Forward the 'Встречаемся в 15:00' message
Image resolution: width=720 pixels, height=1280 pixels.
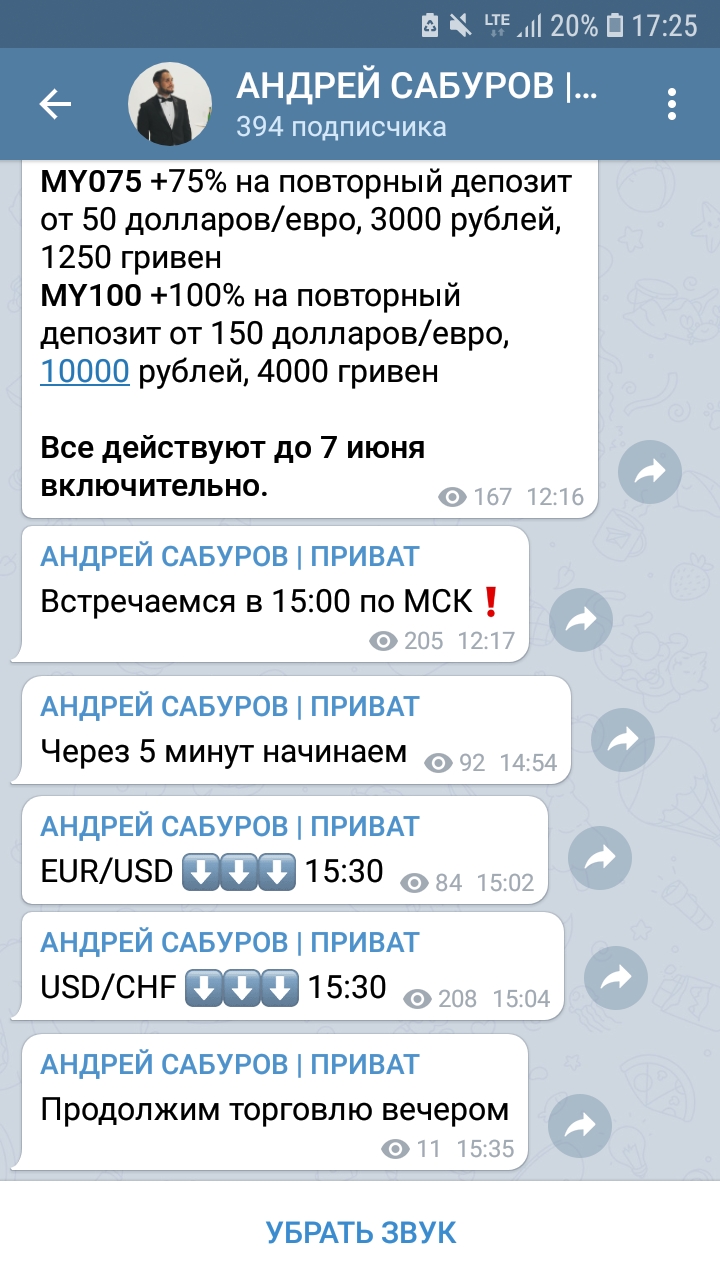(581, 621)
